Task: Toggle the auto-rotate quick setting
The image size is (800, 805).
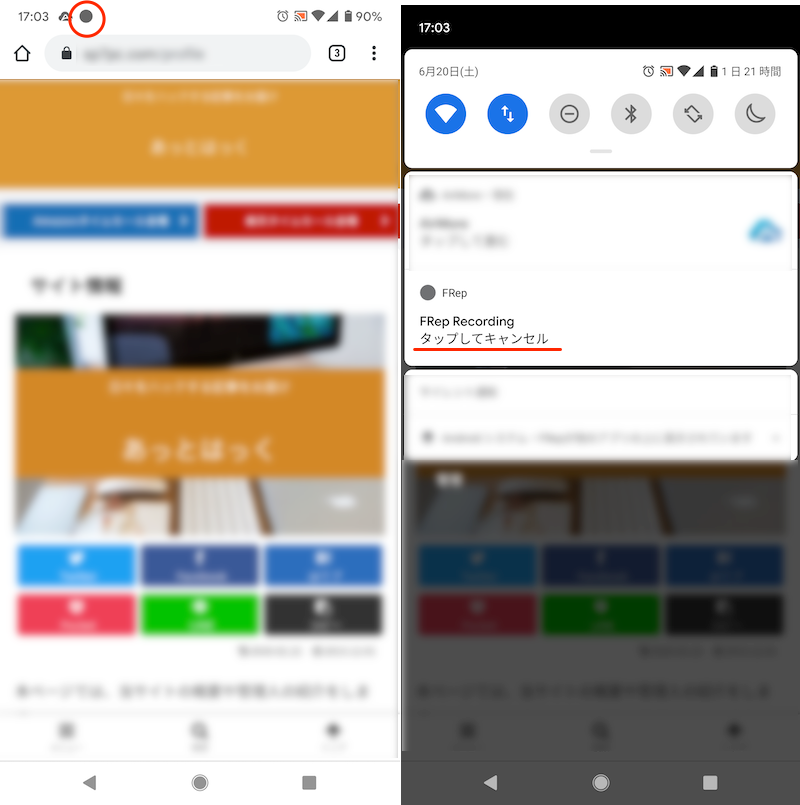Action: coord(693,114)
